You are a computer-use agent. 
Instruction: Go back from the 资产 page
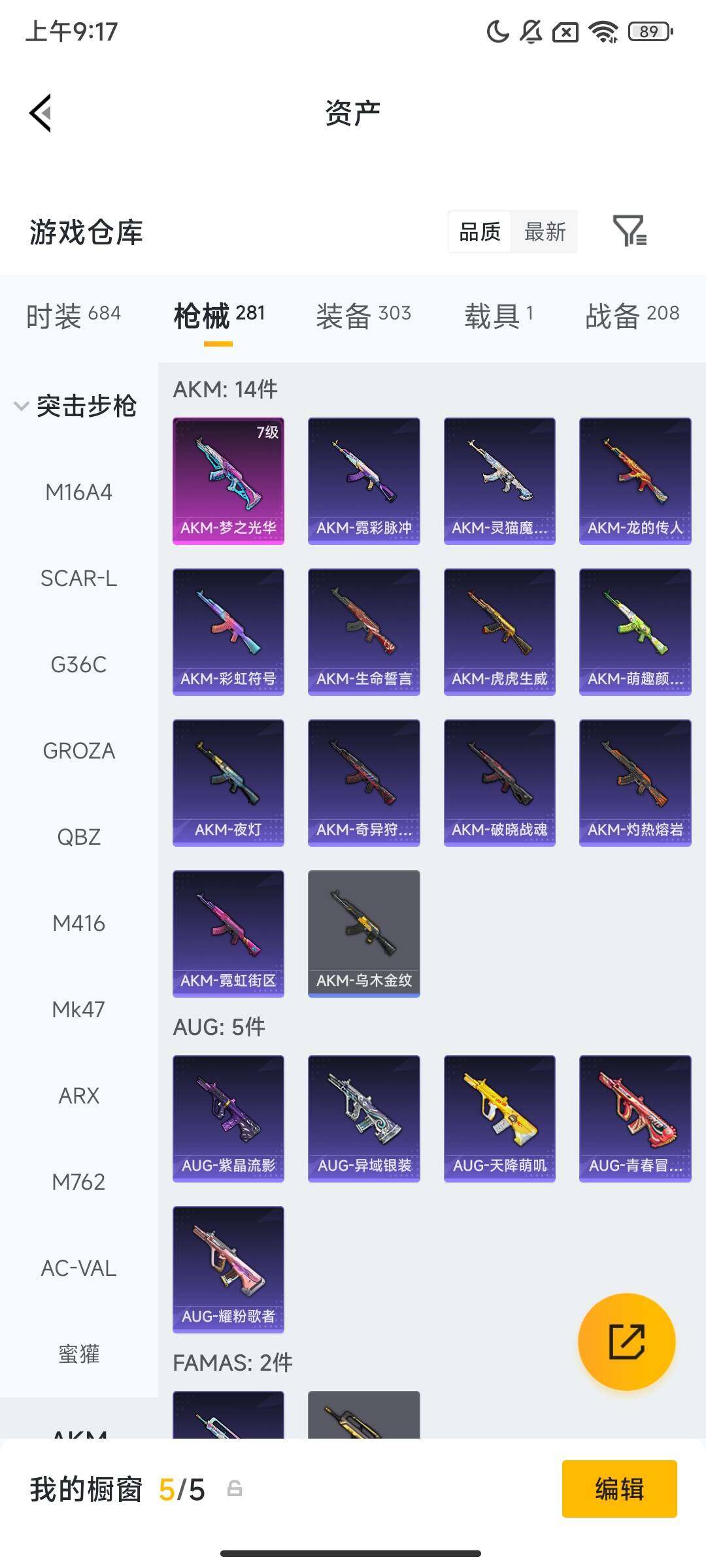pos(41,113)
